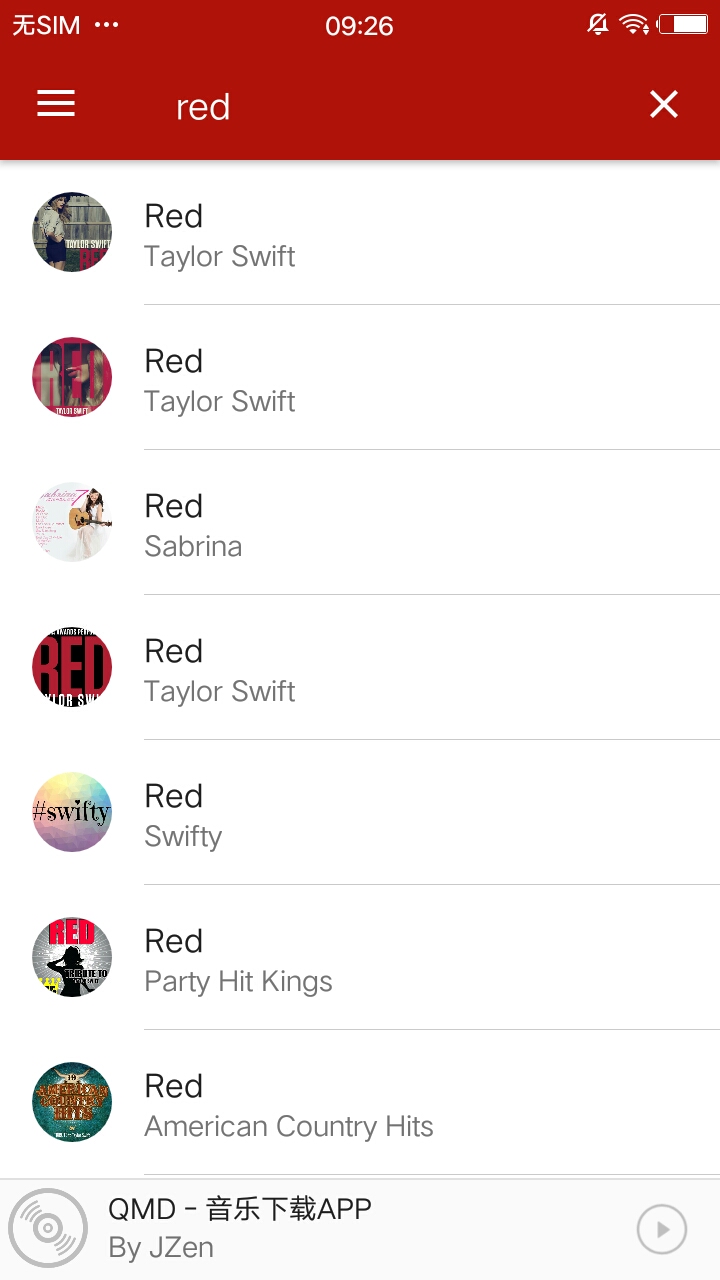Click the QMD spinning disc icon
Image resolution: width=720 pixels, height=1280 pixels.
48,1227
